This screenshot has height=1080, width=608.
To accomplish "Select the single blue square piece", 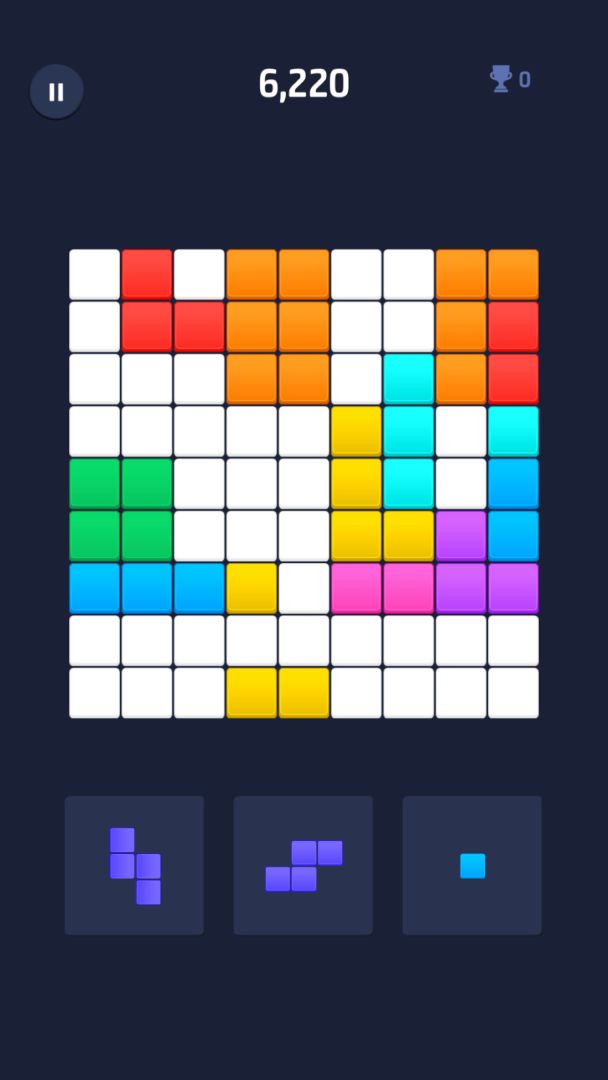I will (x=472, y=865).
